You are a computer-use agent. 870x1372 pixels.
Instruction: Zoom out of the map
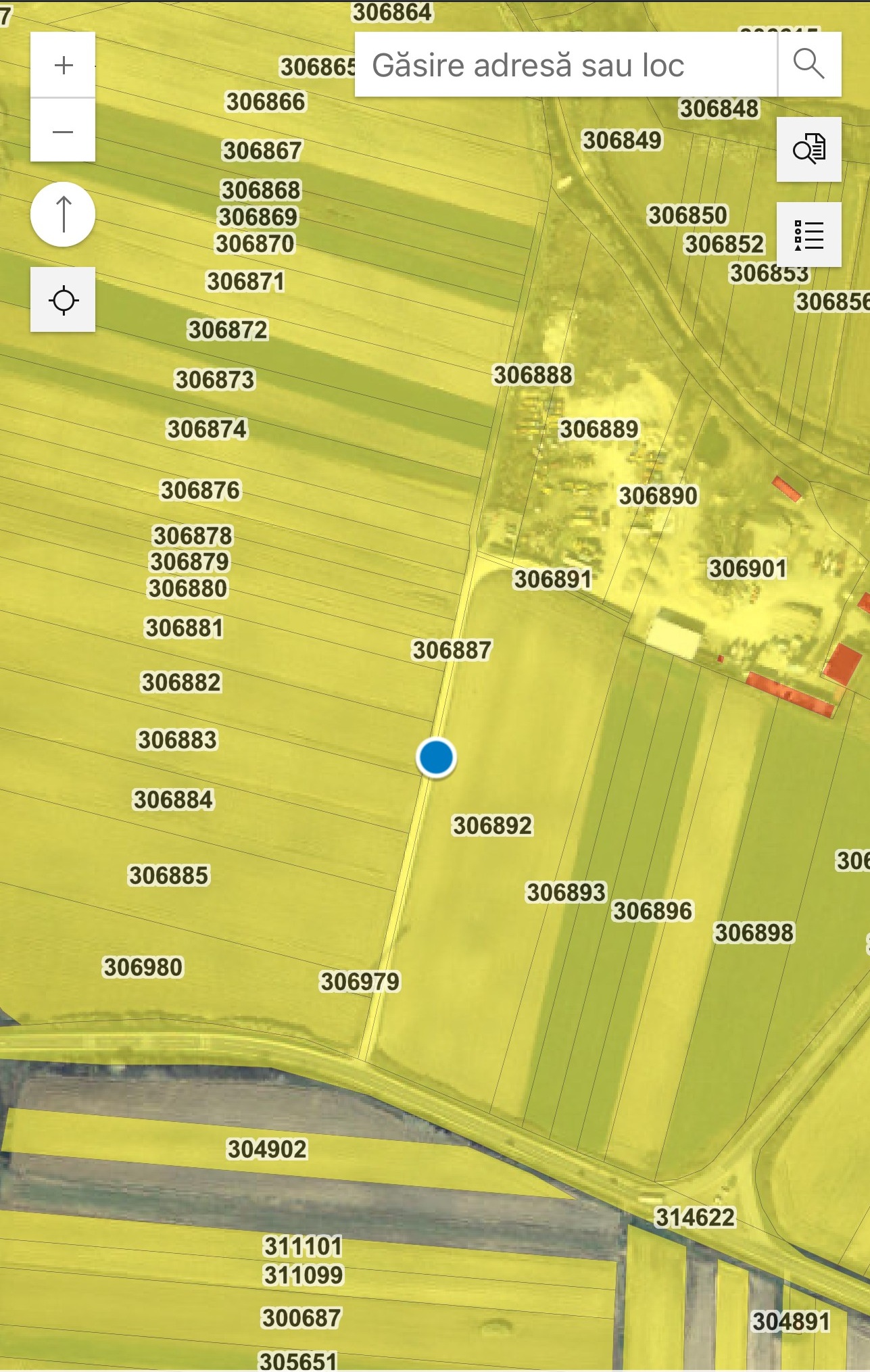point(63,131)
